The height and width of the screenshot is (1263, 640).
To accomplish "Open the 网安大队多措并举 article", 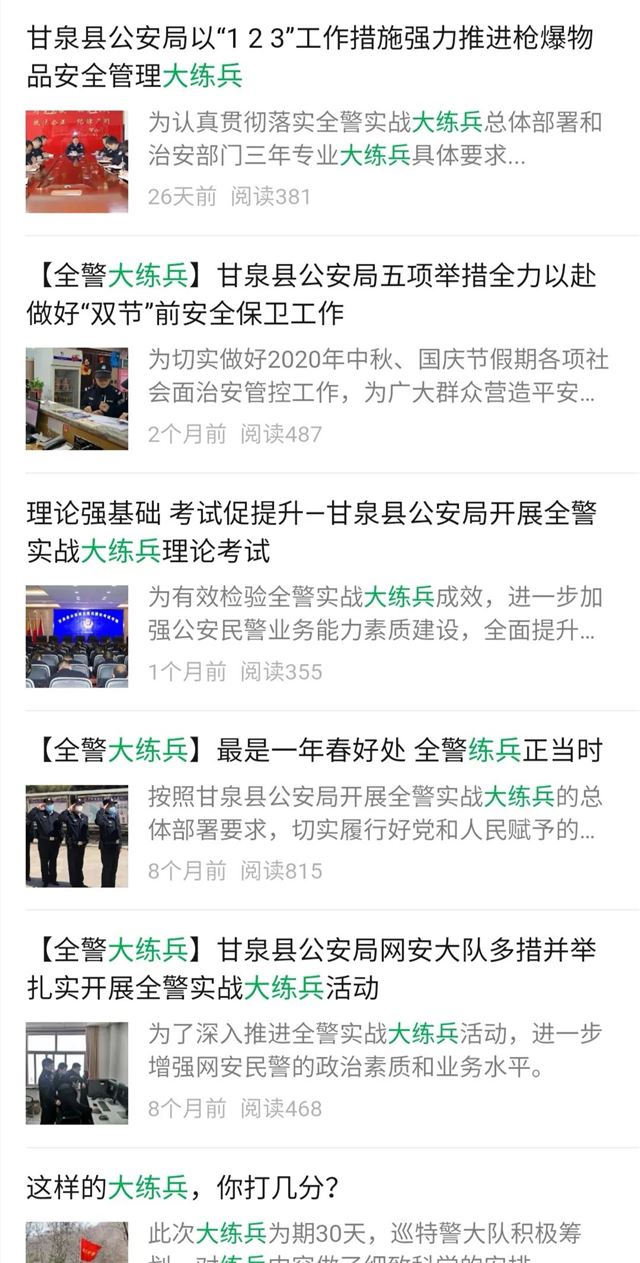I will click(x=310, y=968).
